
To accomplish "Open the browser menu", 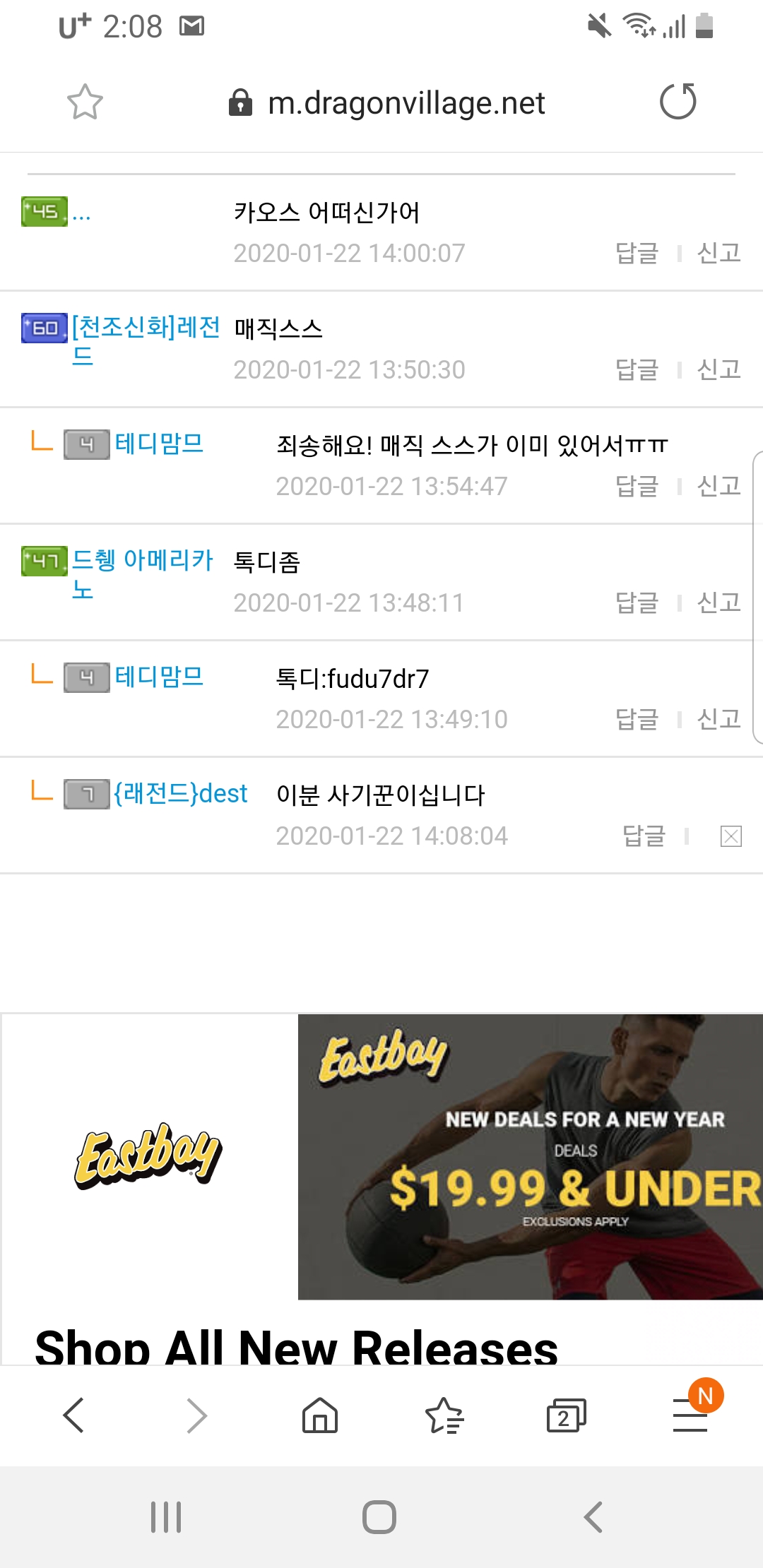I will click(690, 1415).
